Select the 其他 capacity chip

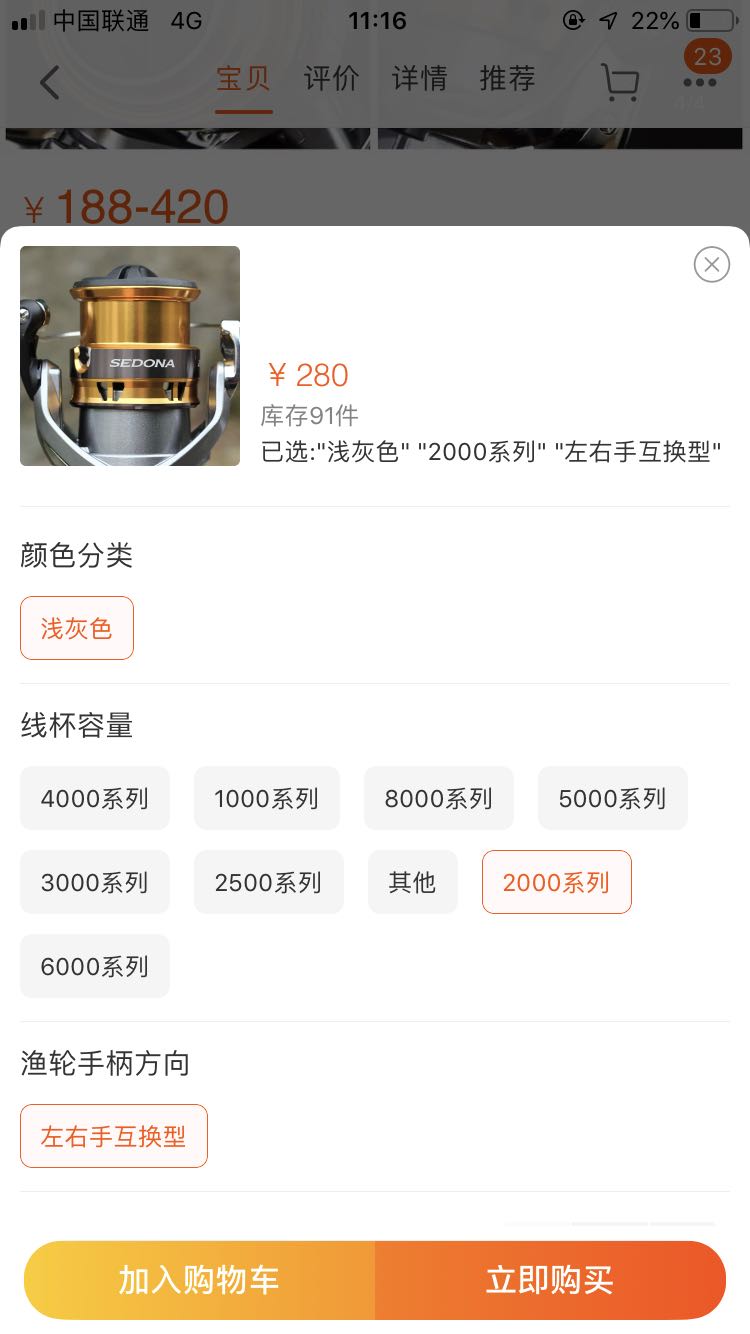coord(412,882)
